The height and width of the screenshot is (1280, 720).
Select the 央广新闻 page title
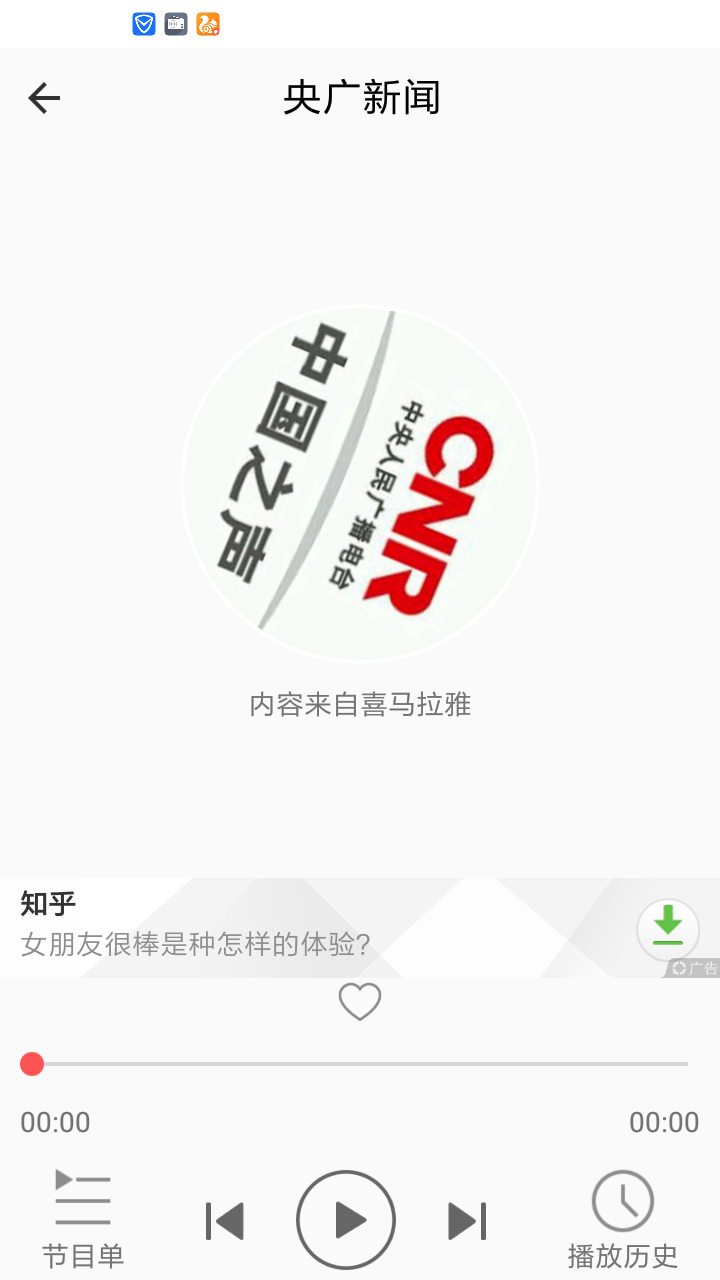[x=360, y=97]
